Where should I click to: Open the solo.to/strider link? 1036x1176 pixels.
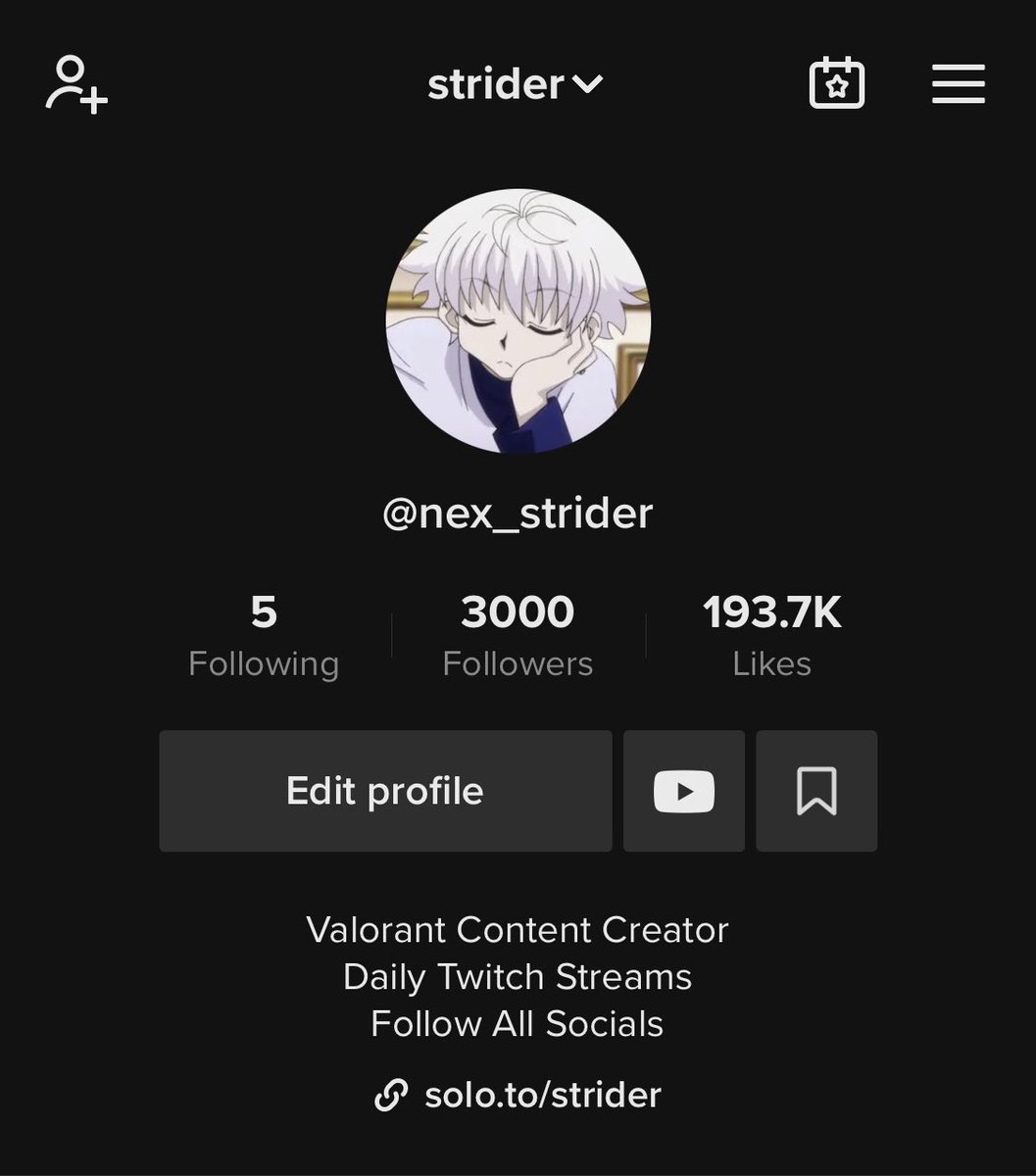tap(542, 1095)
